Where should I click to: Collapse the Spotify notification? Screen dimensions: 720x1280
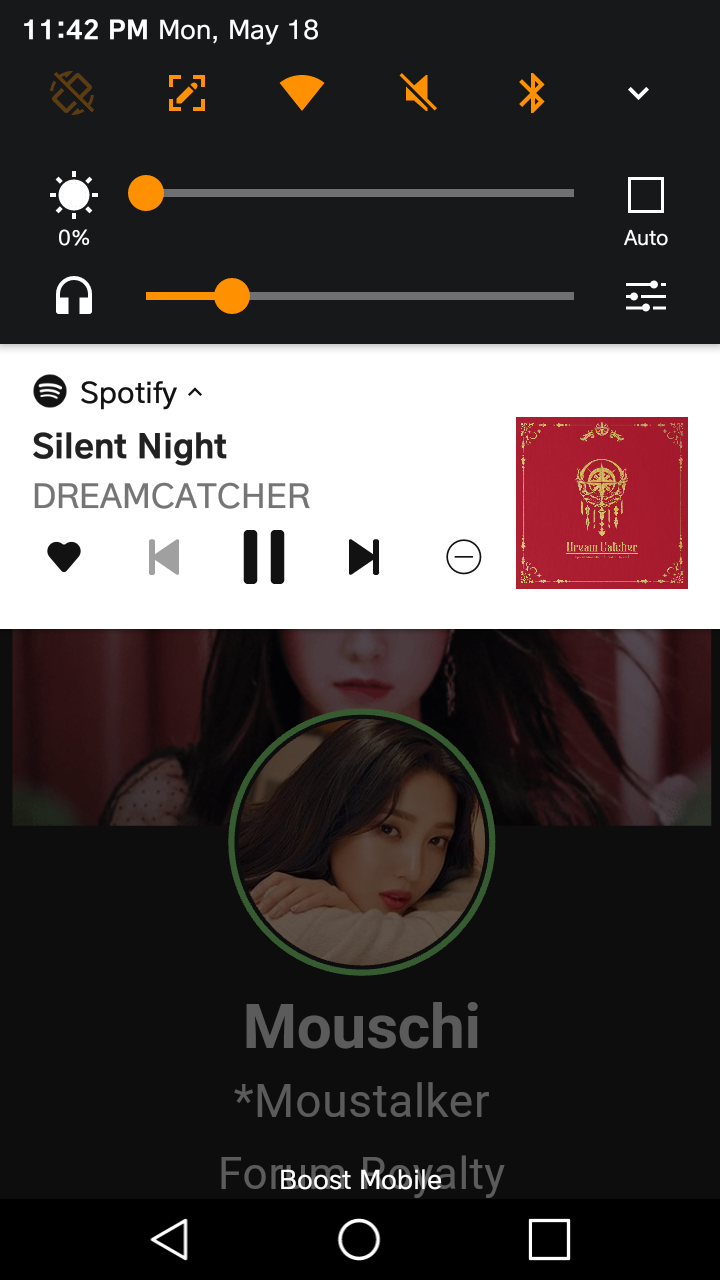click(x=195, y=393)
